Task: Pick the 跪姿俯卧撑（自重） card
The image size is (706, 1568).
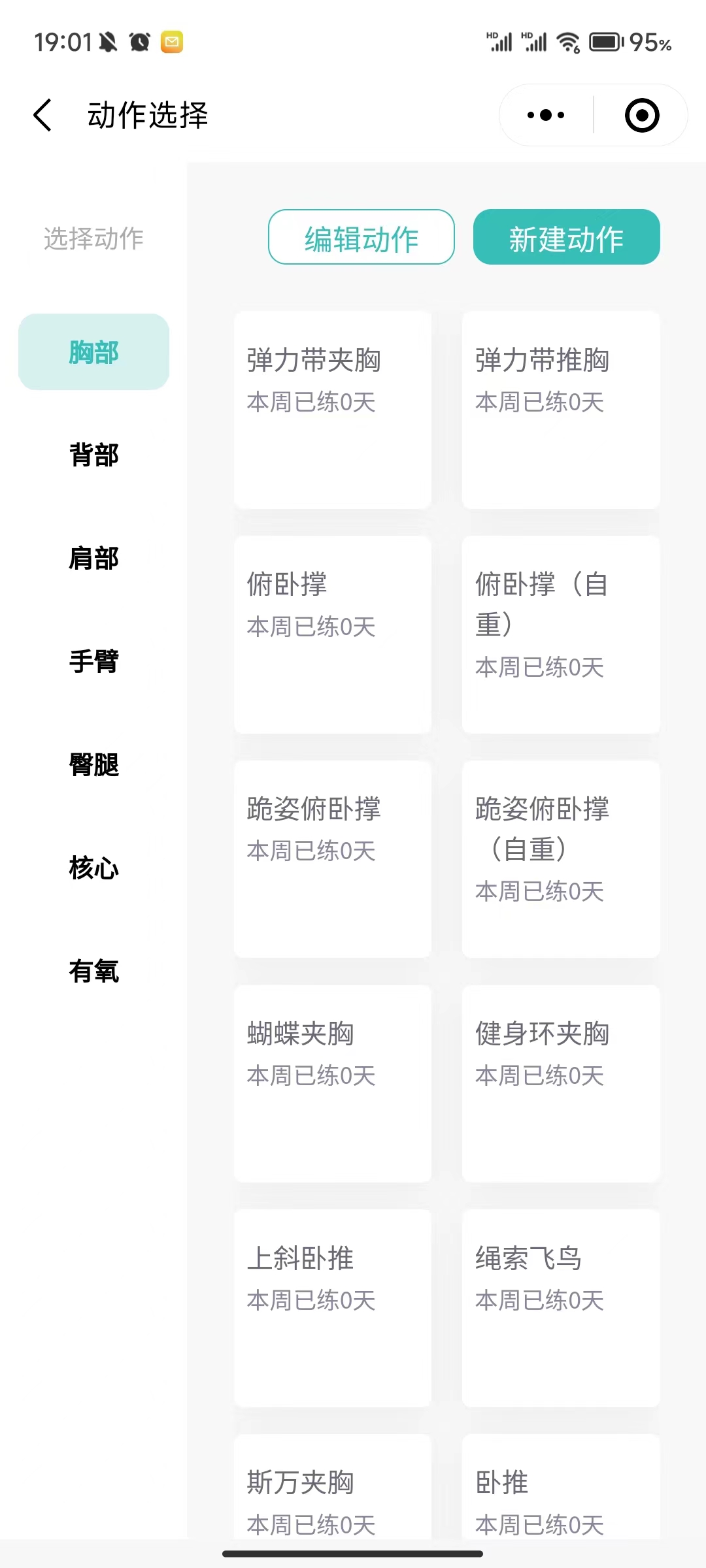Action: (560, 858)
